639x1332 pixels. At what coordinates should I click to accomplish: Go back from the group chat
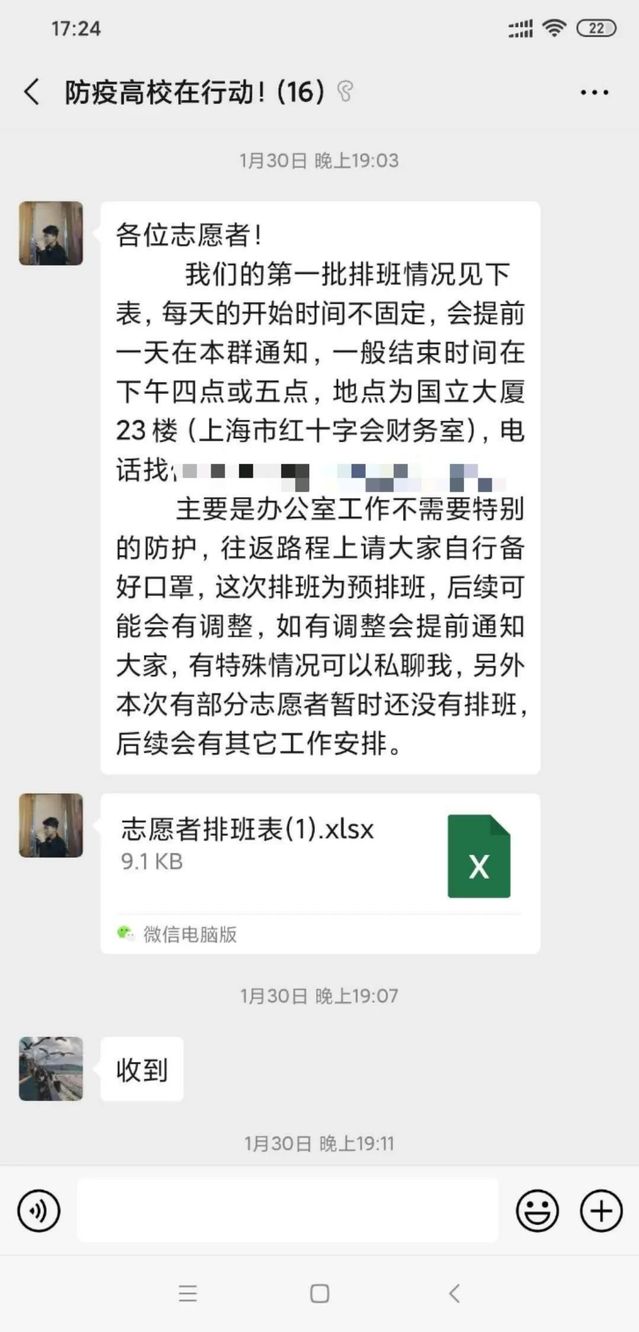click(x=32, y=93)
